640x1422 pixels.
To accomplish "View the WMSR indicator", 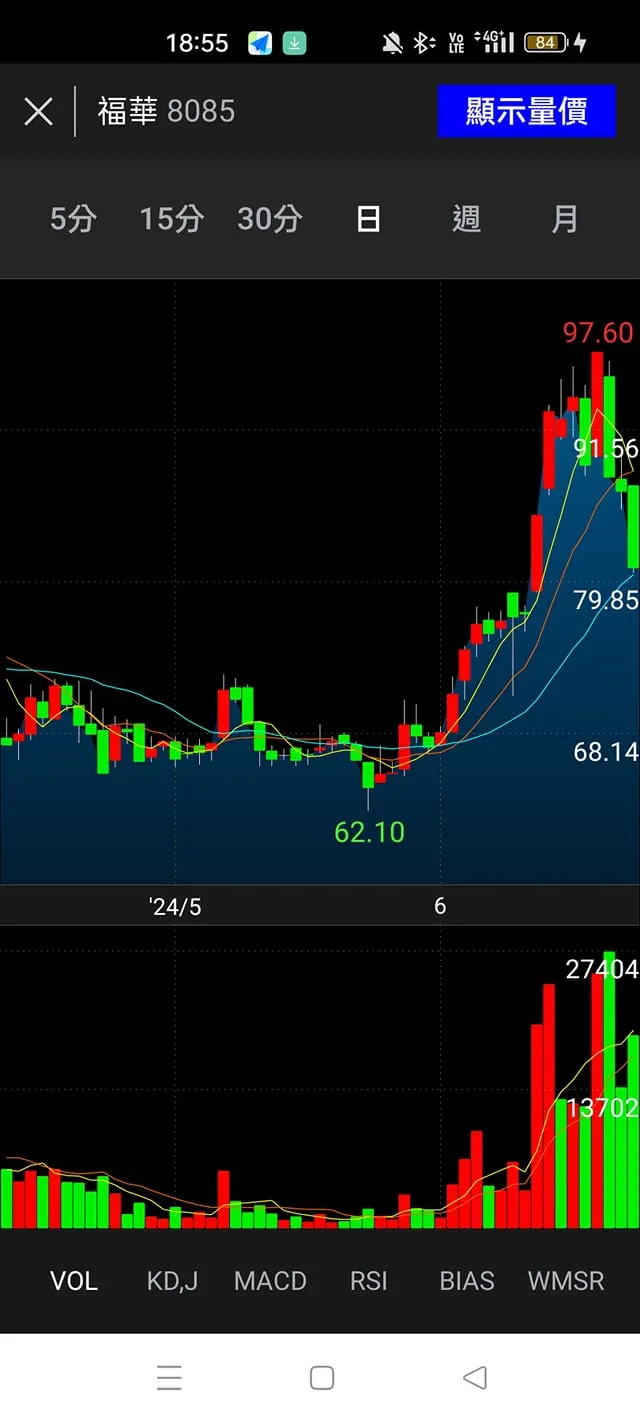I will (x=566, y=1281).
